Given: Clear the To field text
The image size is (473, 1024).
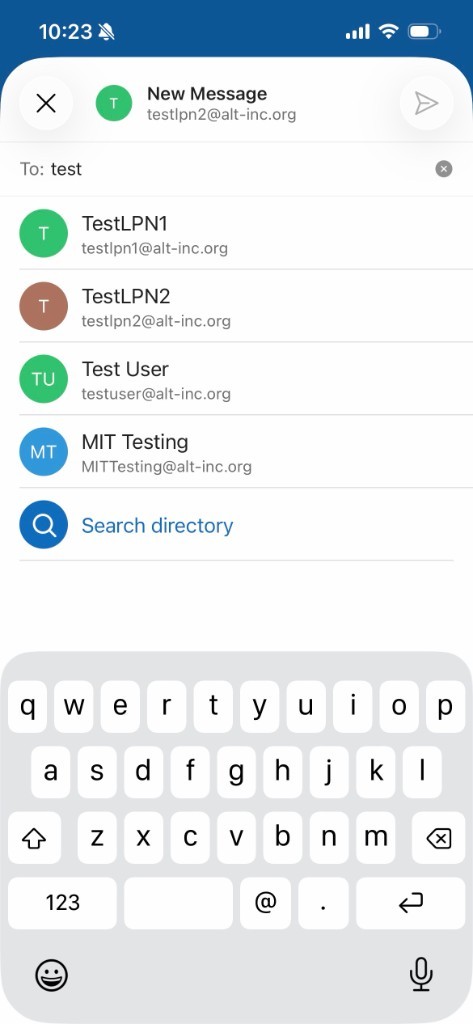Looking at the screenshot, I should coord(444,169).
